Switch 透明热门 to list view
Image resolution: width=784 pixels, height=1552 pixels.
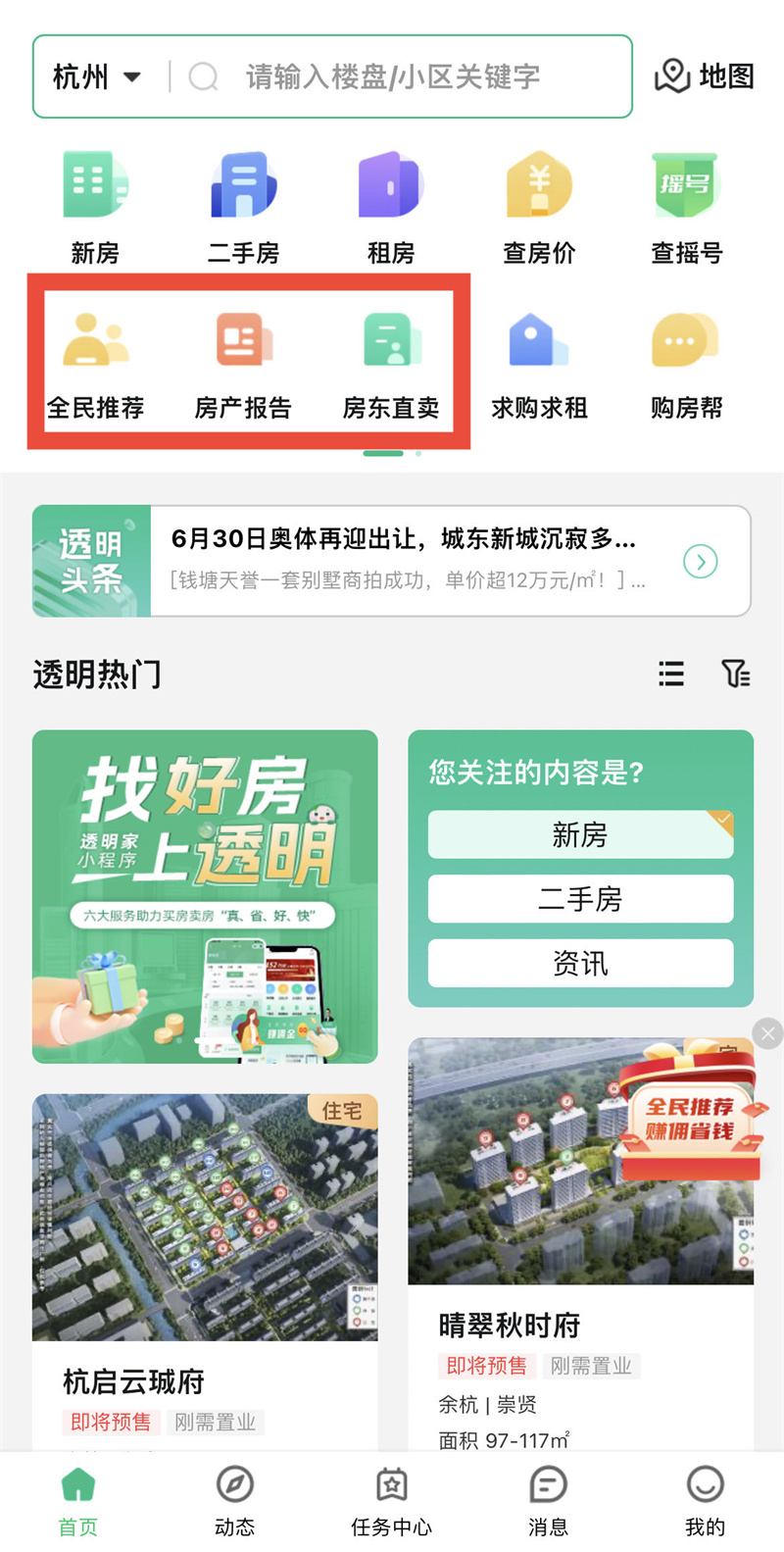coord(671,674)
